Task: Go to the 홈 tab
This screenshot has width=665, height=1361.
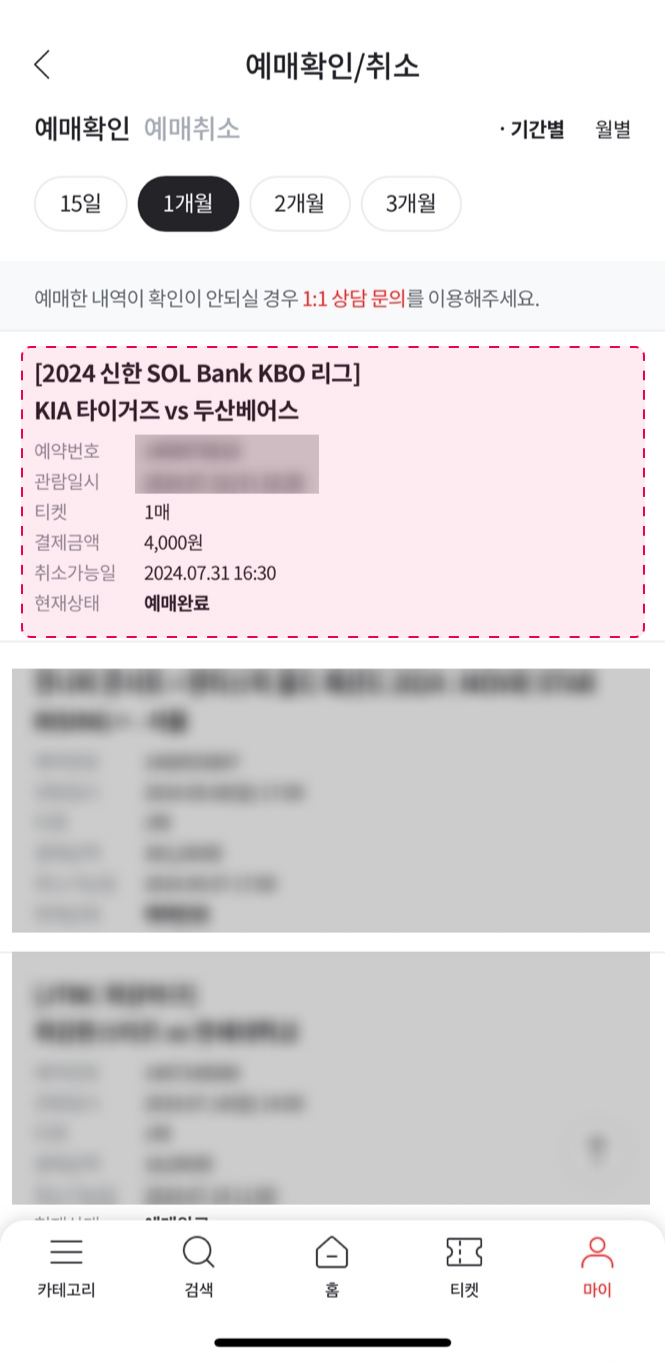Action: tap(332, 1266)
